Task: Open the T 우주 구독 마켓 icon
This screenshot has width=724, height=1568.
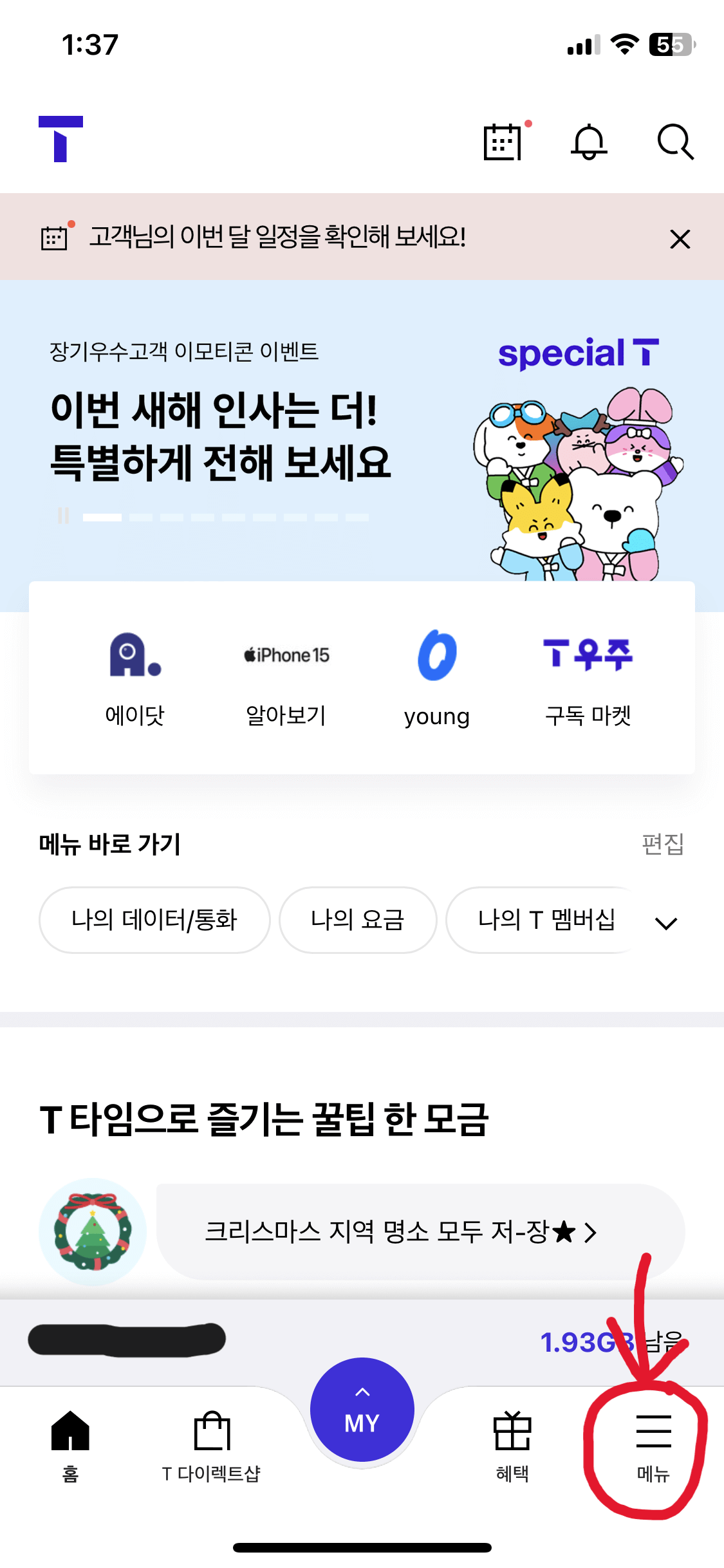Action: pyautogui.click(x=587, y=655)
